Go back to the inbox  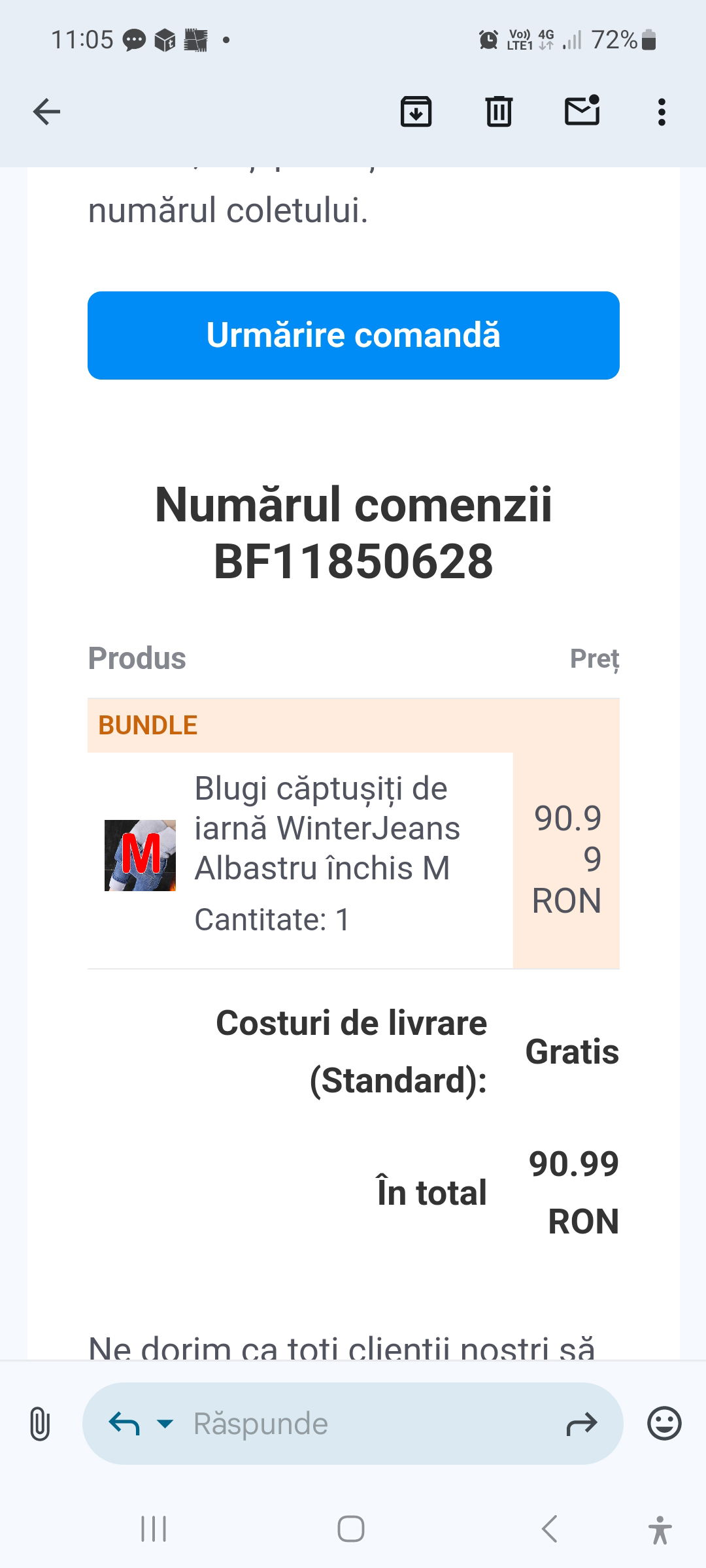[46, 112]
